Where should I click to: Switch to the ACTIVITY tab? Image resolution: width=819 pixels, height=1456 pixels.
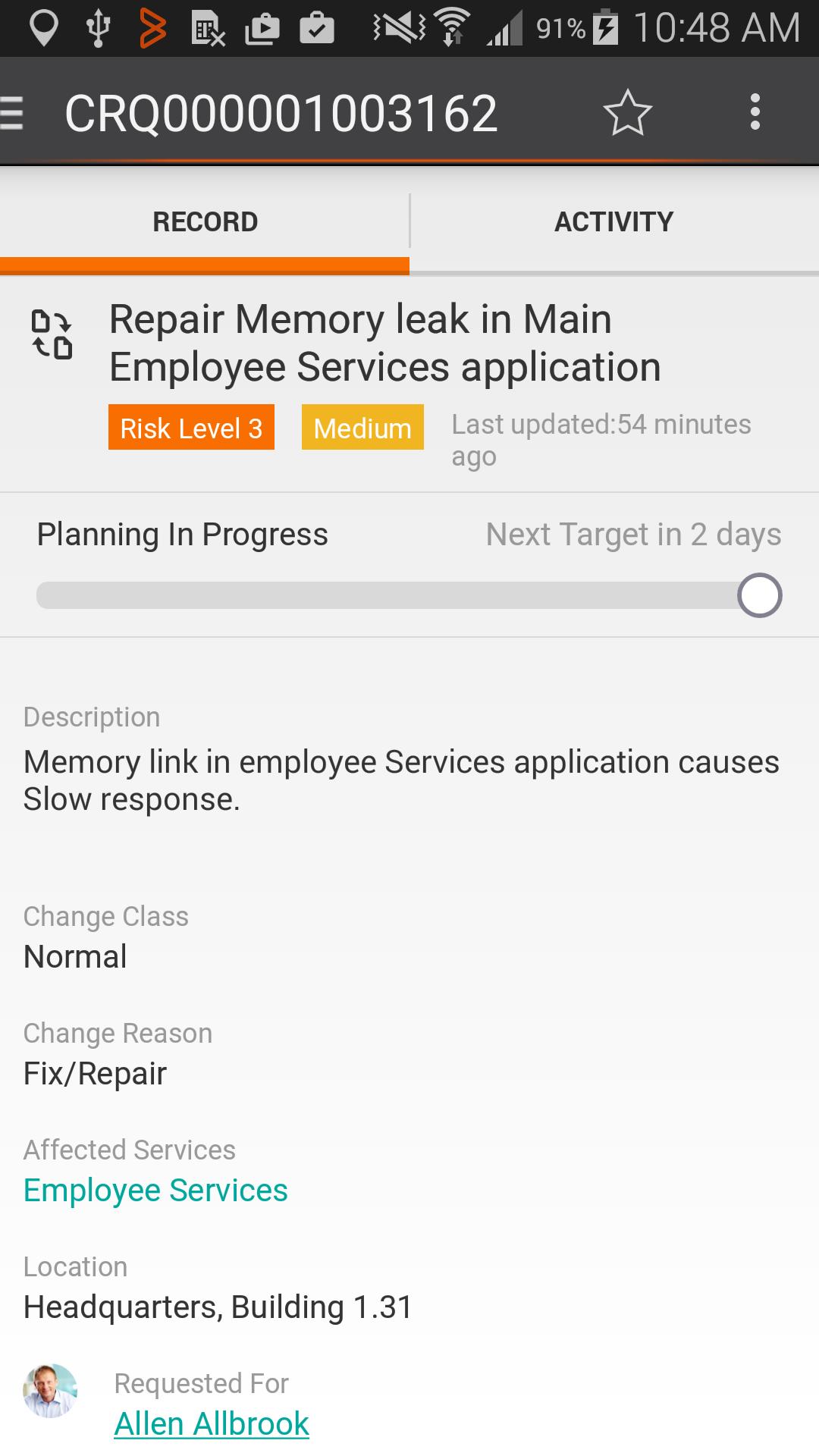(613, 221)
